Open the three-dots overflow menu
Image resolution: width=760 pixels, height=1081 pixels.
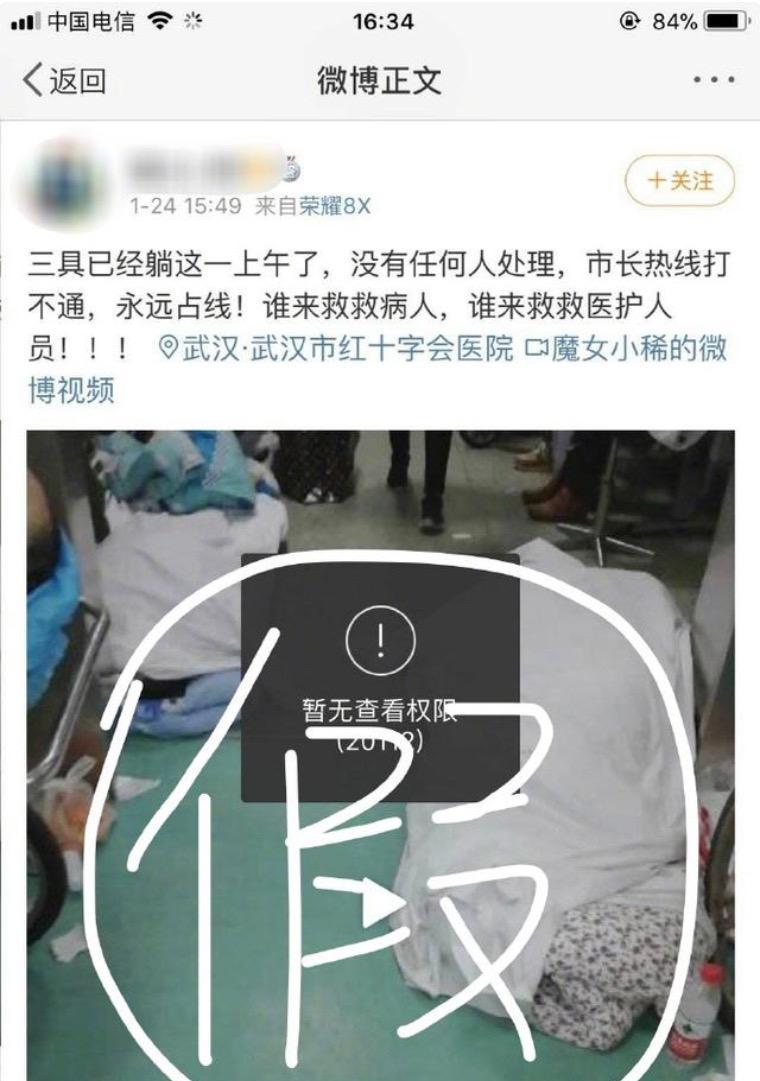point(713,80)
